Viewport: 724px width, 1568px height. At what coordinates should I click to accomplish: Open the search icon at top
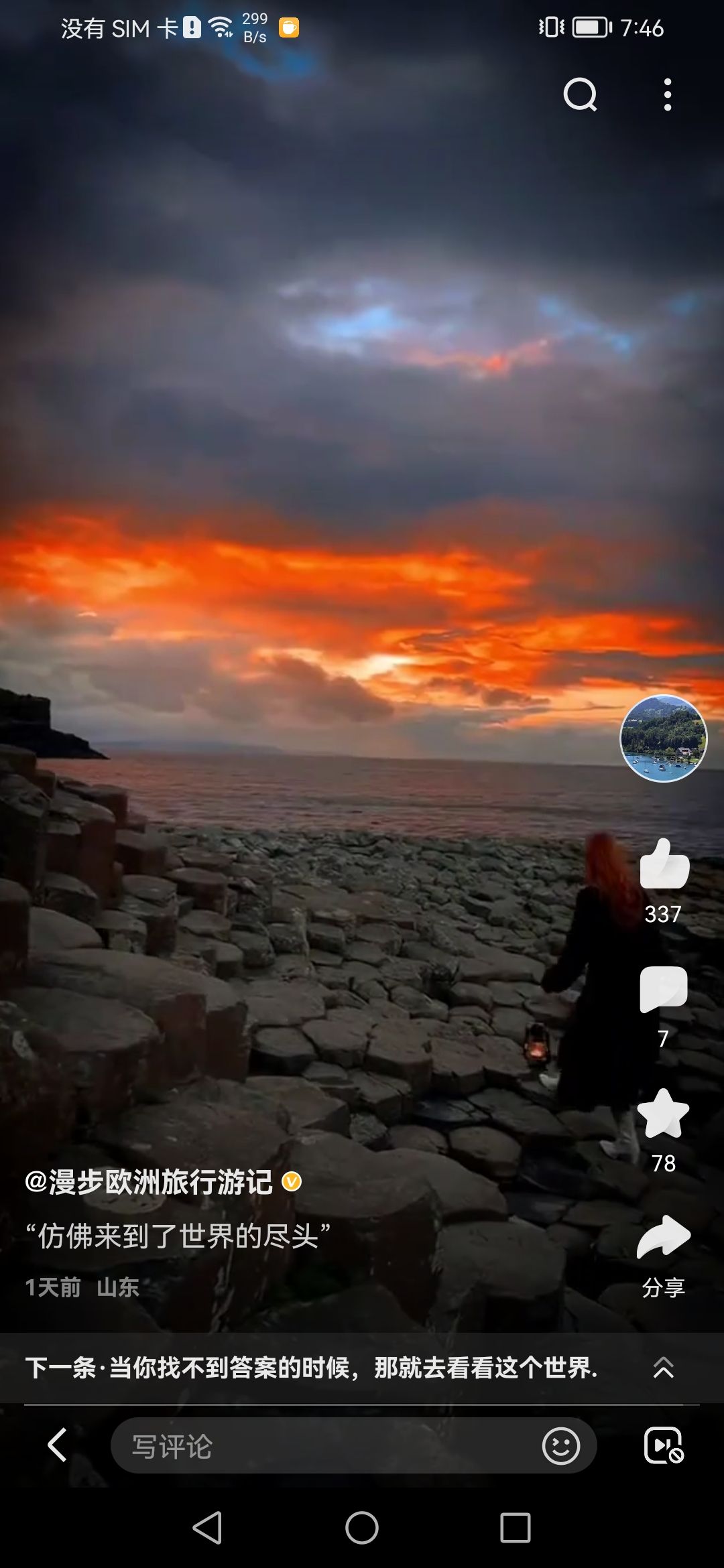580,94
